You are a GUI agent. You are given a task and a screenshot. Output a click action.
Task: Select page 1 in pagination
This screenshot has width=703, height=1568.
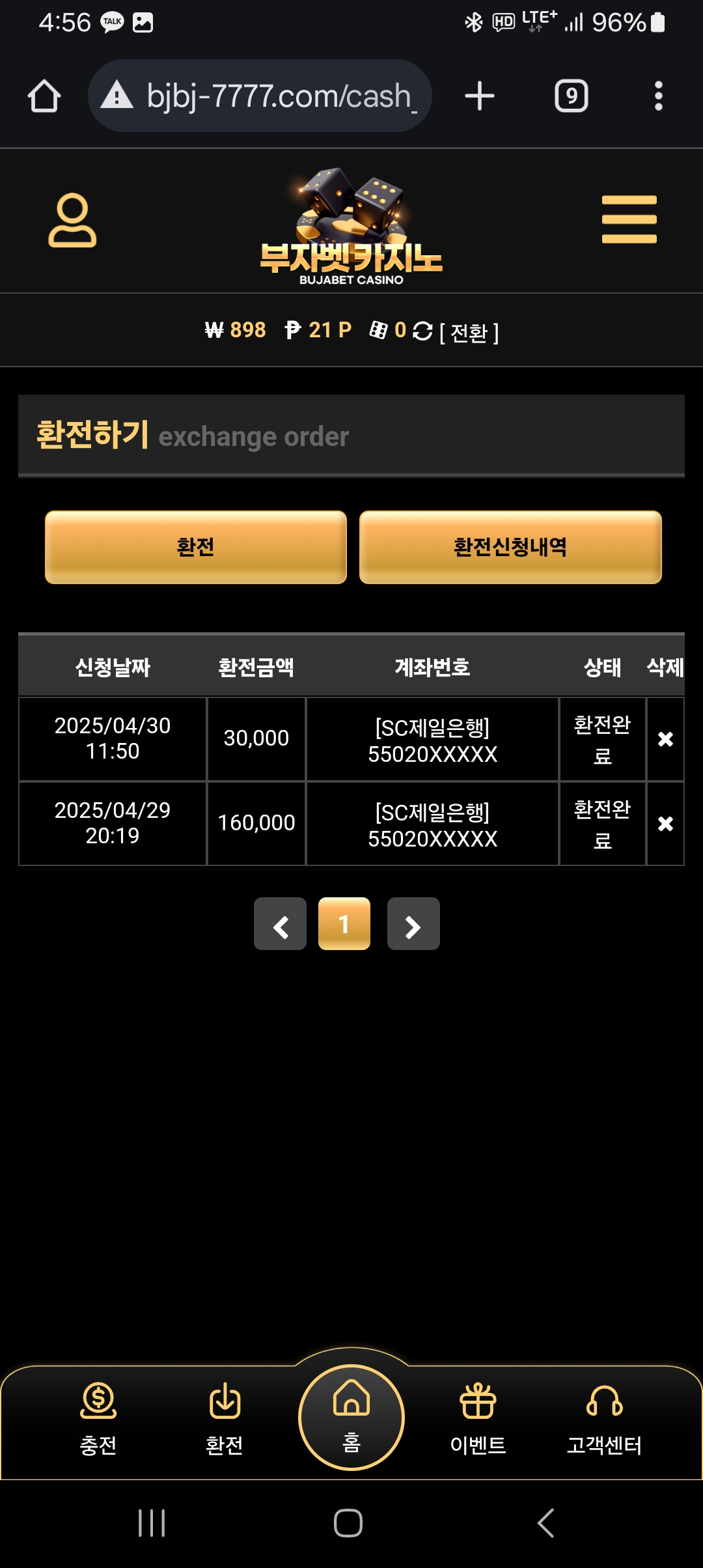pyautogui.click(x=344, y=924)
